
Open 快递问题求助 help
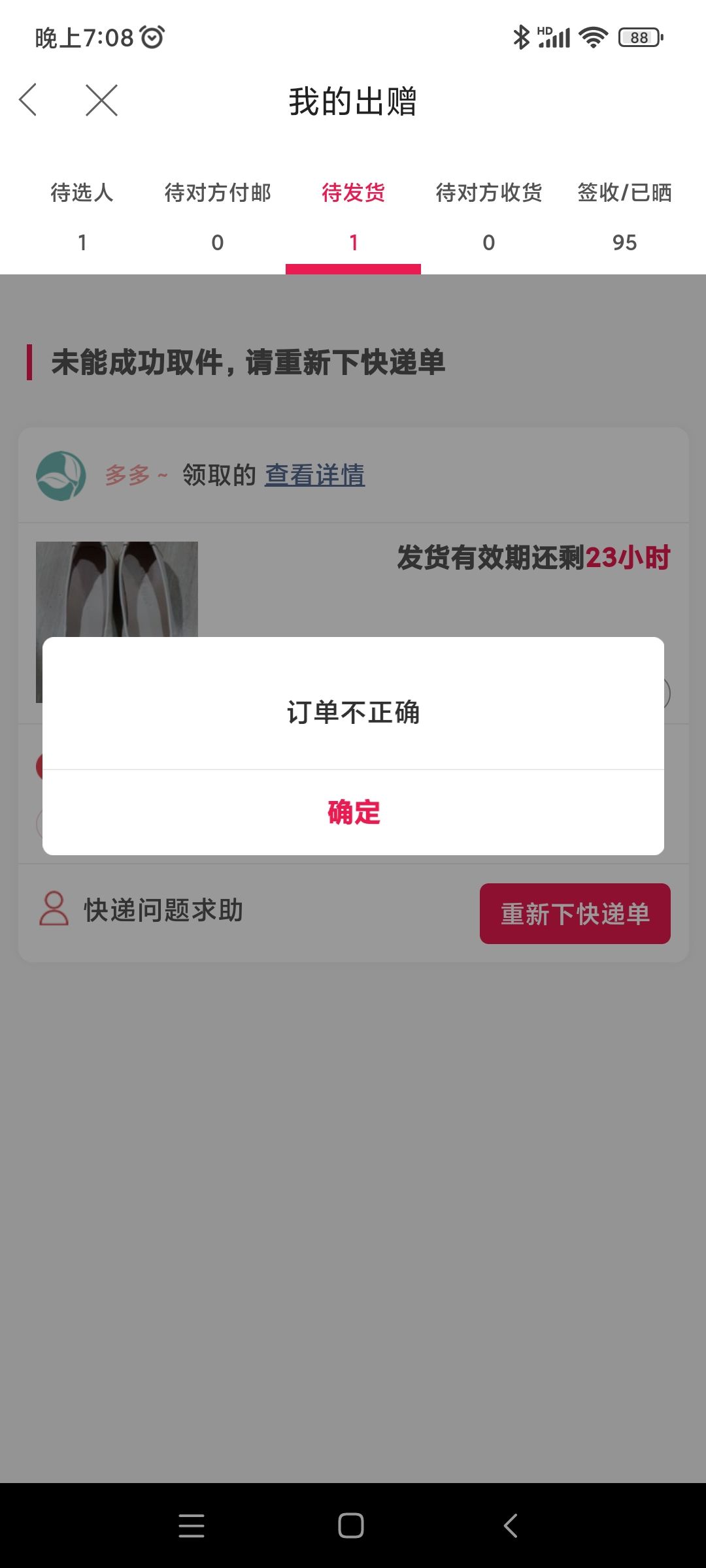[x=141, y=909]
